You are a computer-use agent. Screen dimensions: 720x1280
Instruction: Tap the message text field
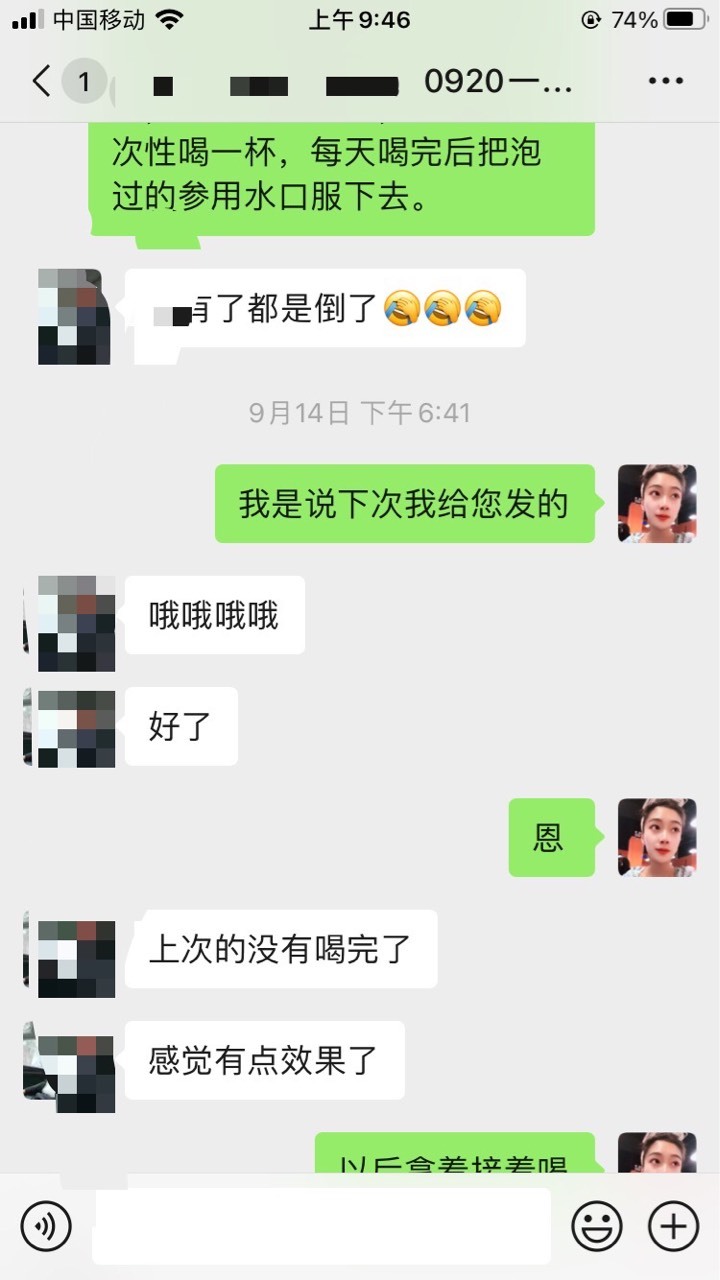click(322, 1226)
